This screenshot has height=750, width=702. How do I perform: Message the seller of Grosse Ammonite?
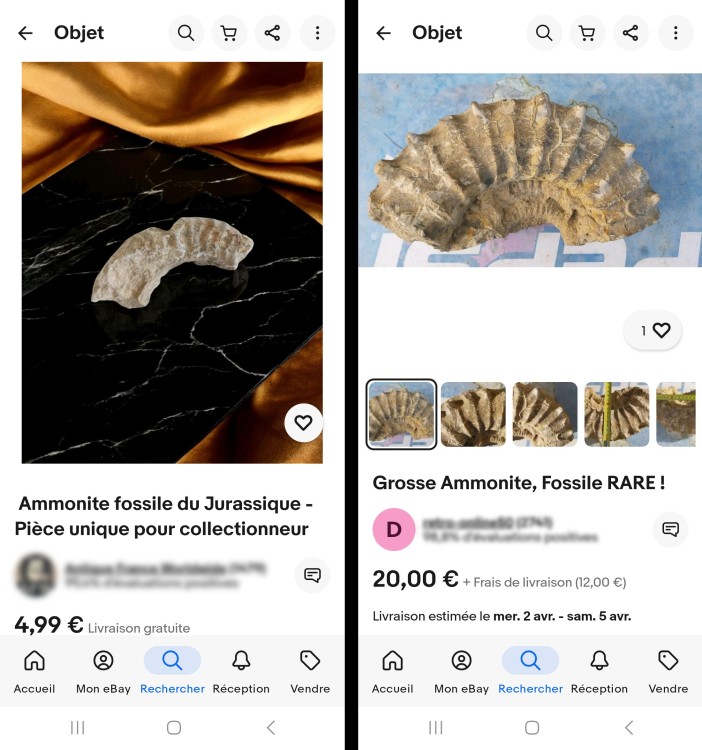point(670,529)
